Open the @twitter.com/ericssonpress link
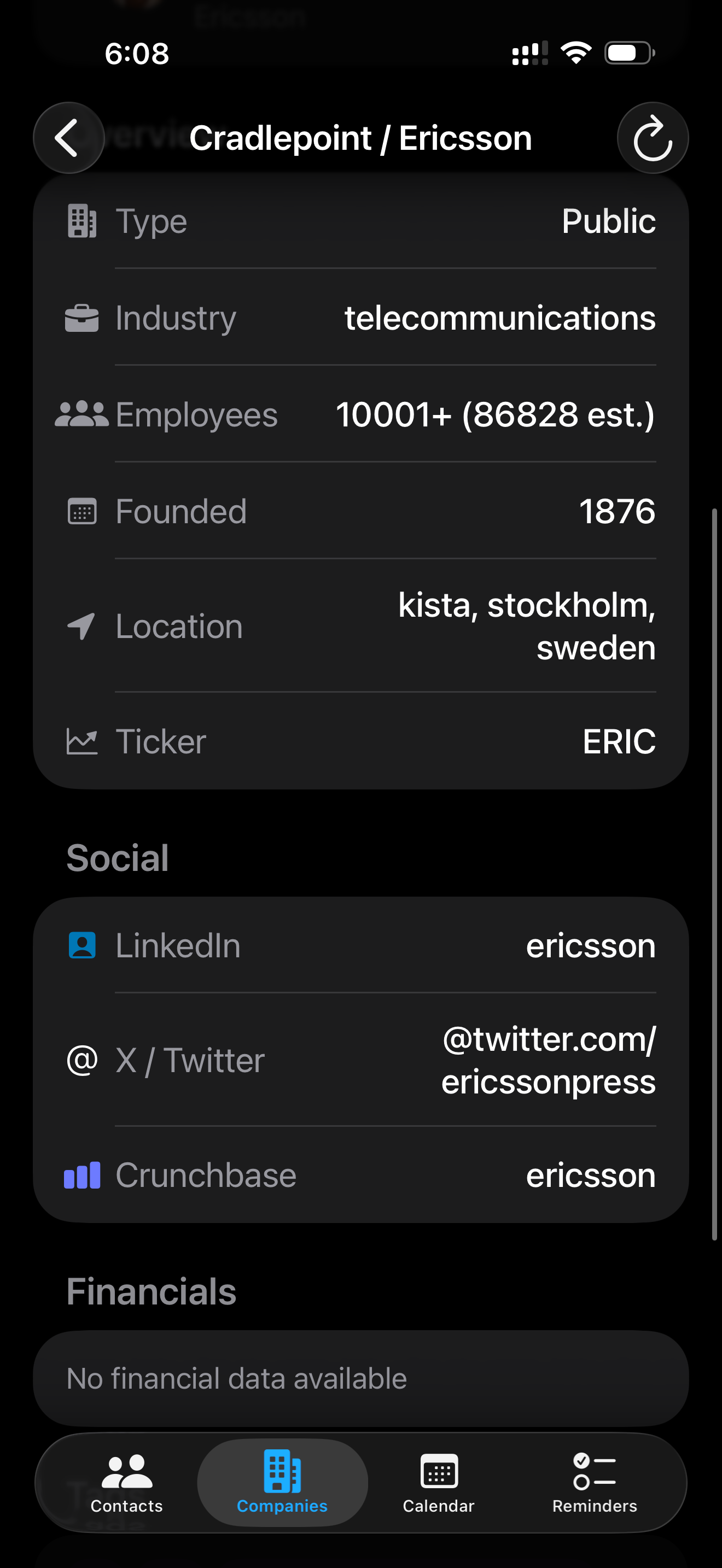722x1568 pixels. coord(548,1059)
